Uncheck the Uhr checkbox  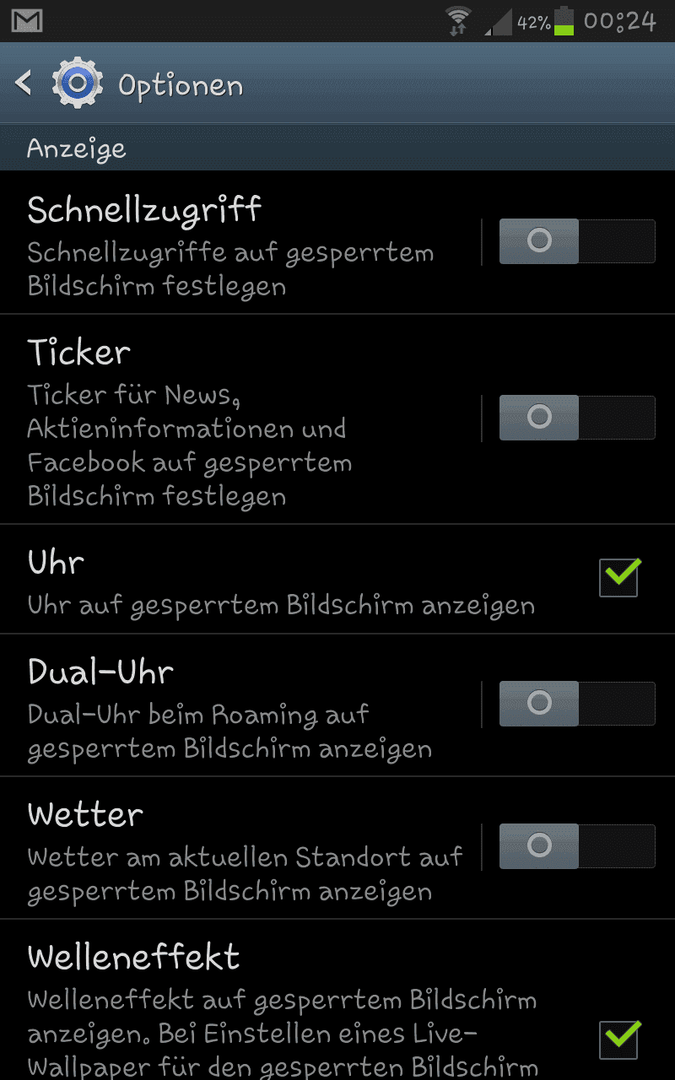click(x=619, y=577)
